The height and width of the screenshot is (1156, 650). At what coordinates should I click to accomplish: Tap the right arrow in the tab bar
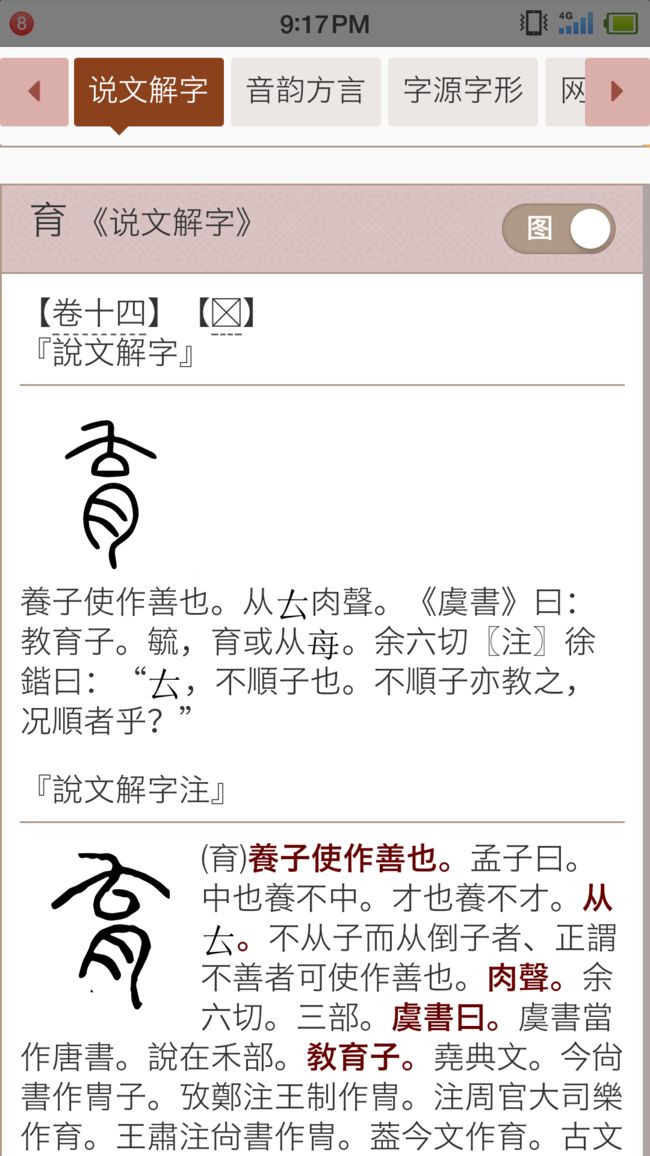click(617, 92)
